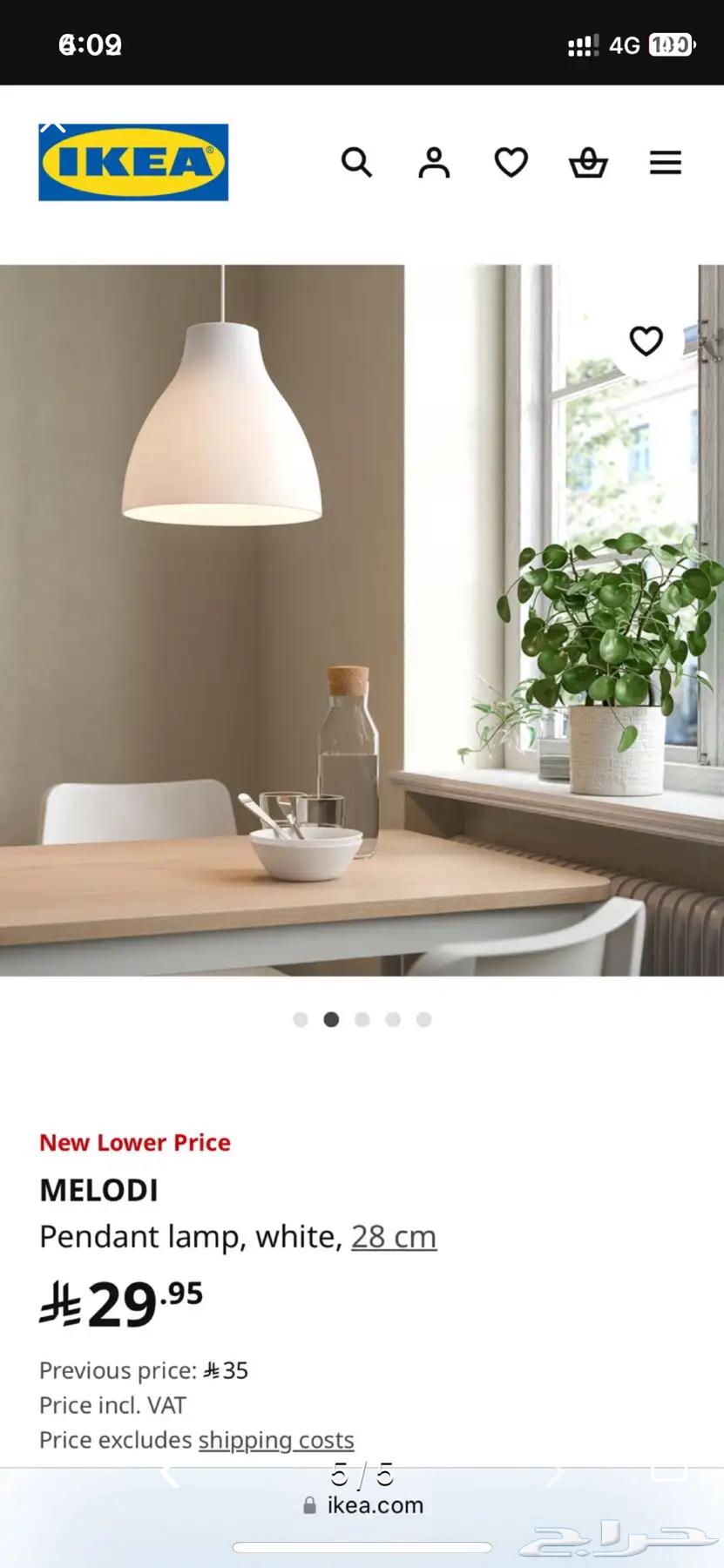Open the search magnifier icon
This screenshot has width=724, height=1568.
coord(356,162)
